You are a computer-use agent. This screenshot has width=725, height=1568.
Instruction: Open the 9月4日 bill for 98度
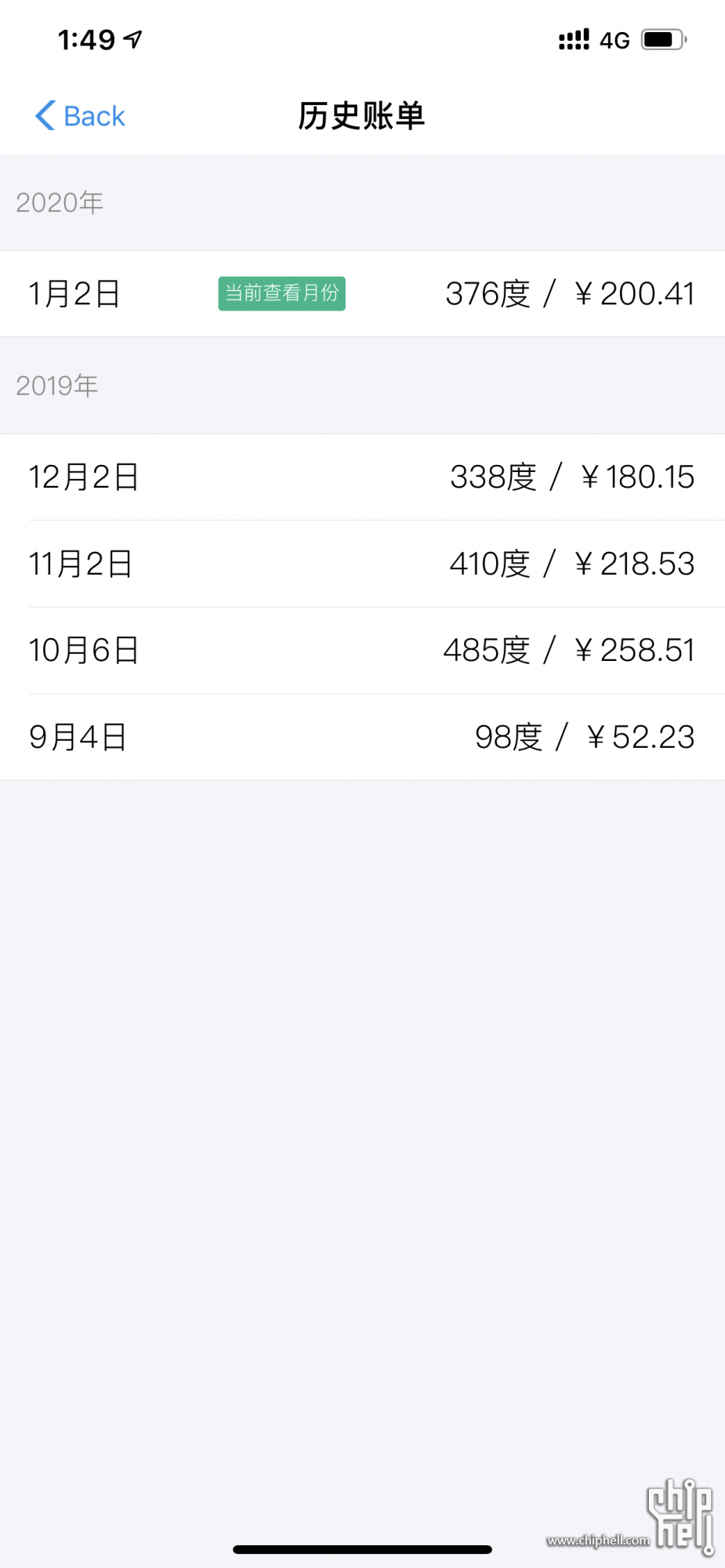pos(362,737)
